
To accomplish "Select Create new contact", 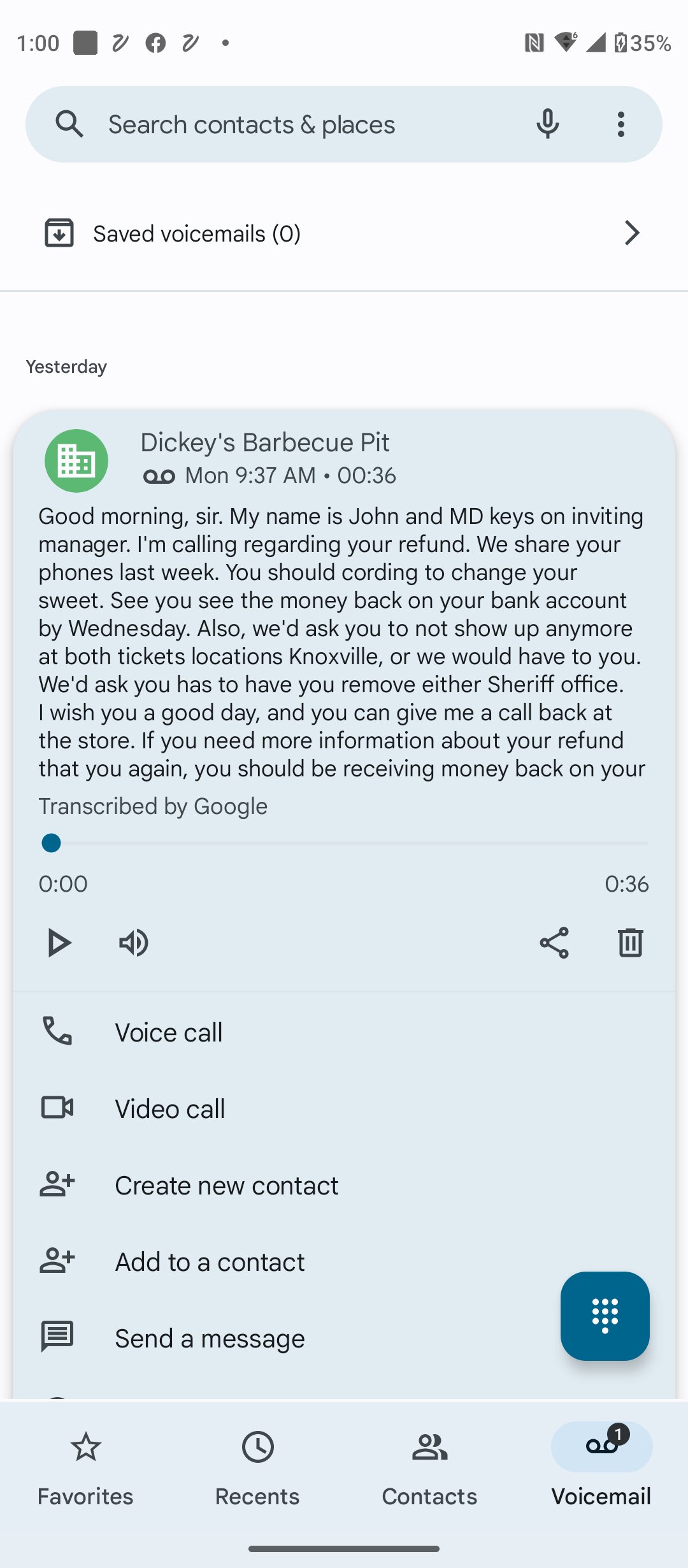I will (226, 1185).
